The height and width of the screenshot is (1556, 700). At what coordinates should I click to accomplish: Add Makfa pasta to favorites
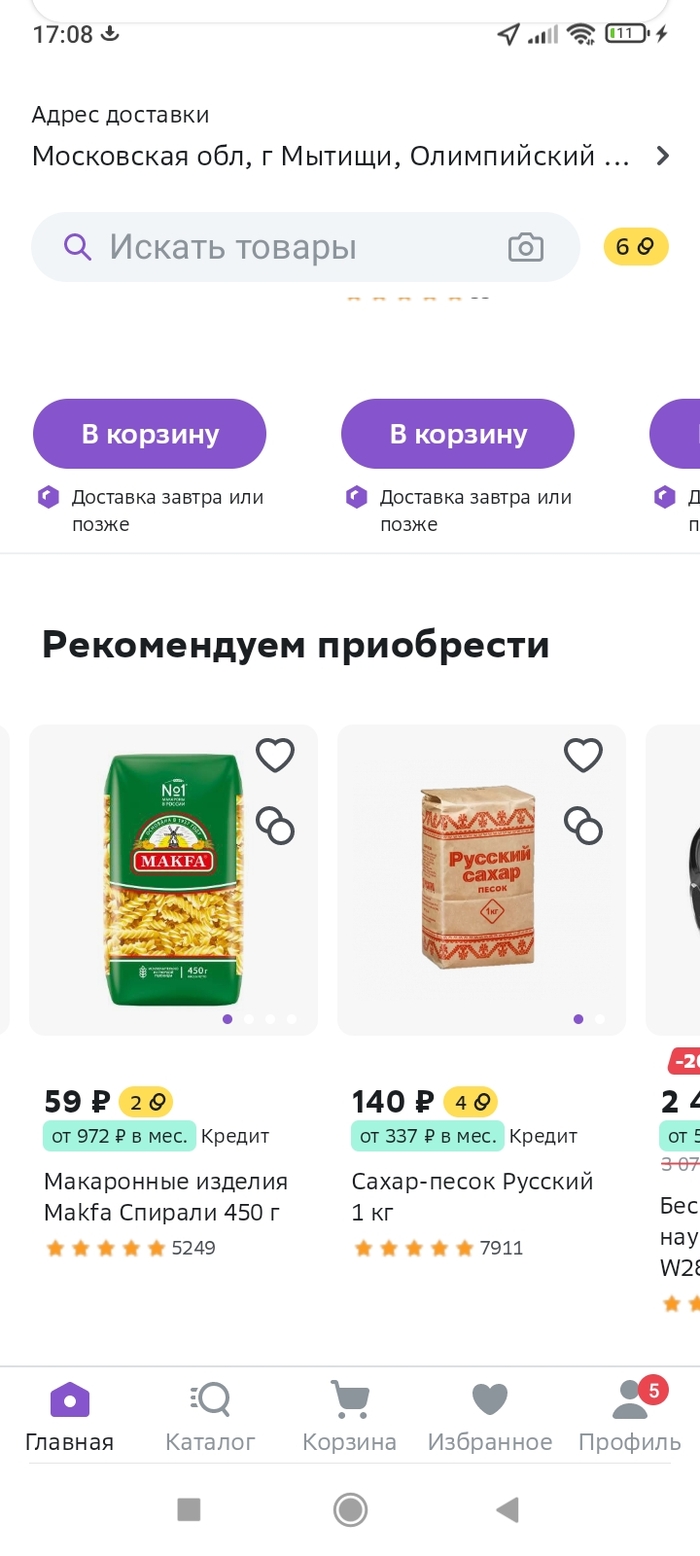click(x=275, y=755)
